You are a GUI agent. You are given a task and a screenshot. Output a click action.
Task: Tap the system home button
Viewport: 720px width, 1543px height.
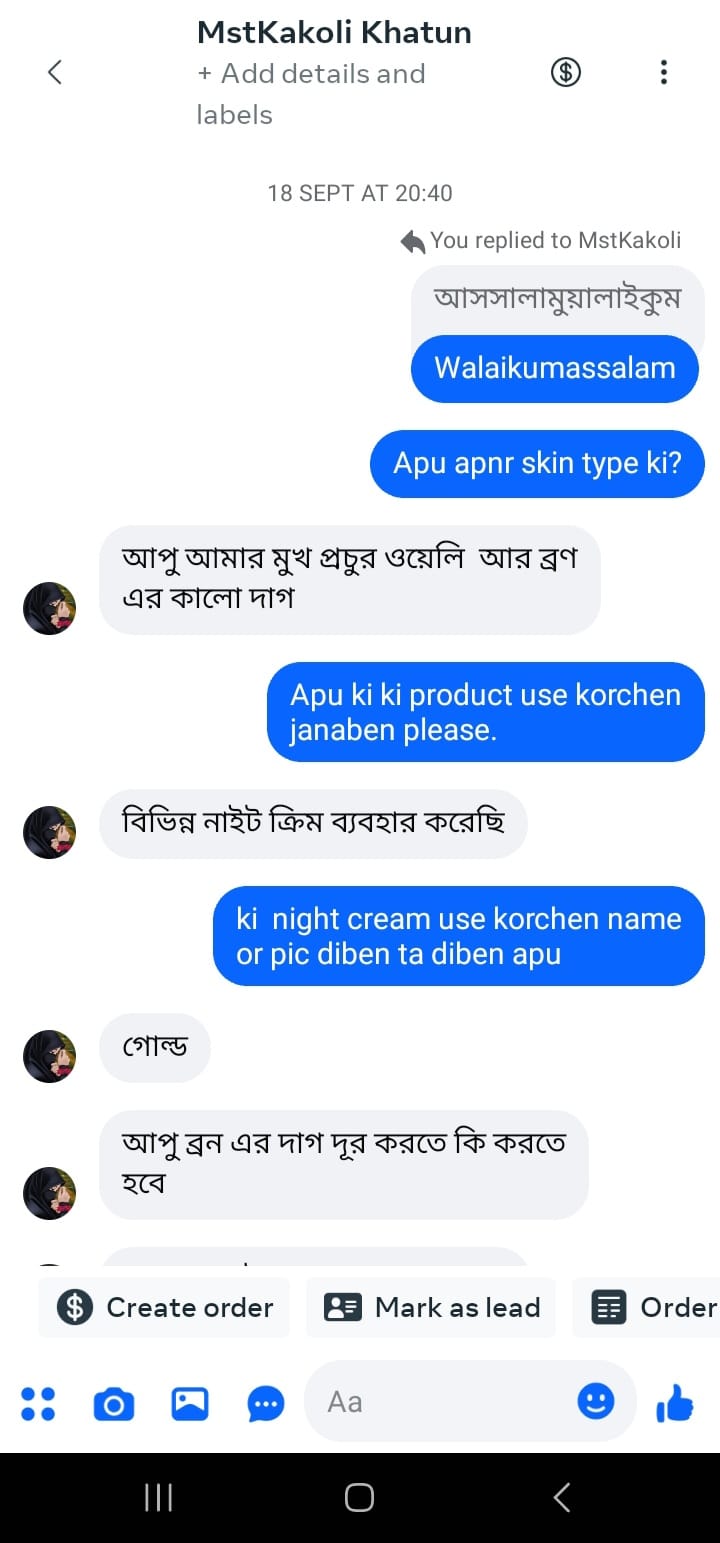[359, 1497]
